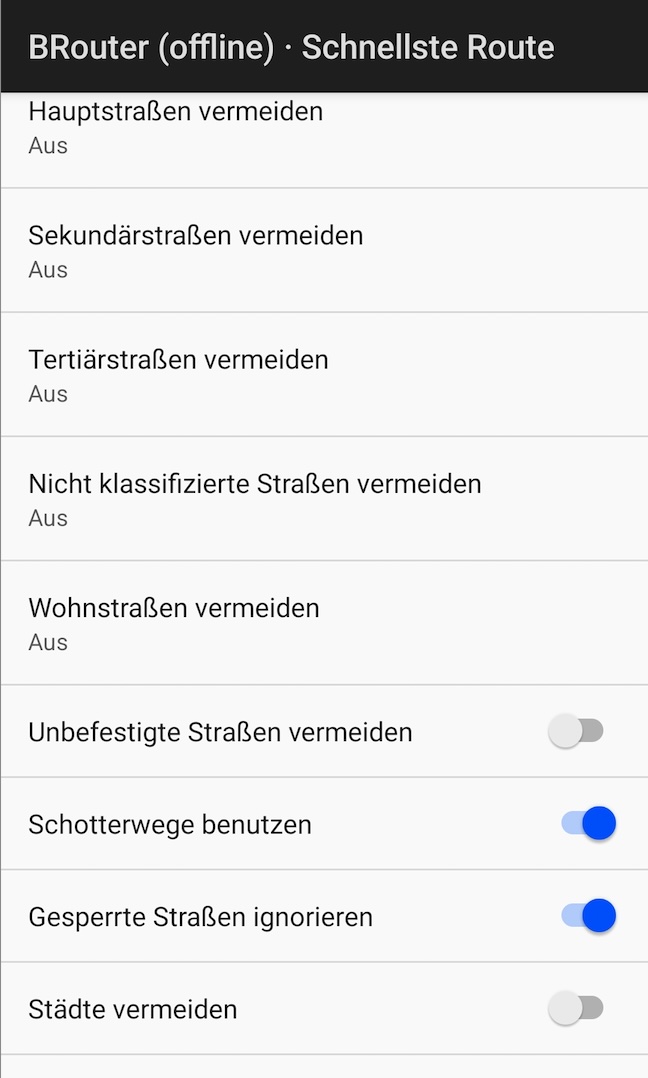
Task: Toggle Städte vermeiden on
Action: pyautogui.click(x=576, y=1009)
